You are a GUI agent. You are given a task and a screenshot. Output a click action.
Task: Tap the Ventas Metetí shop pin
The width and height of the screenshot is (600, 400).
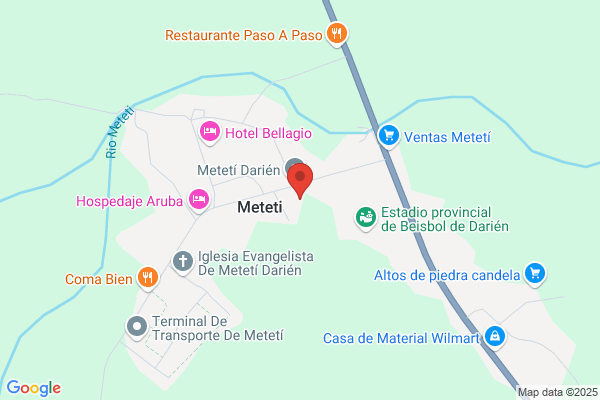pos(389,137)
